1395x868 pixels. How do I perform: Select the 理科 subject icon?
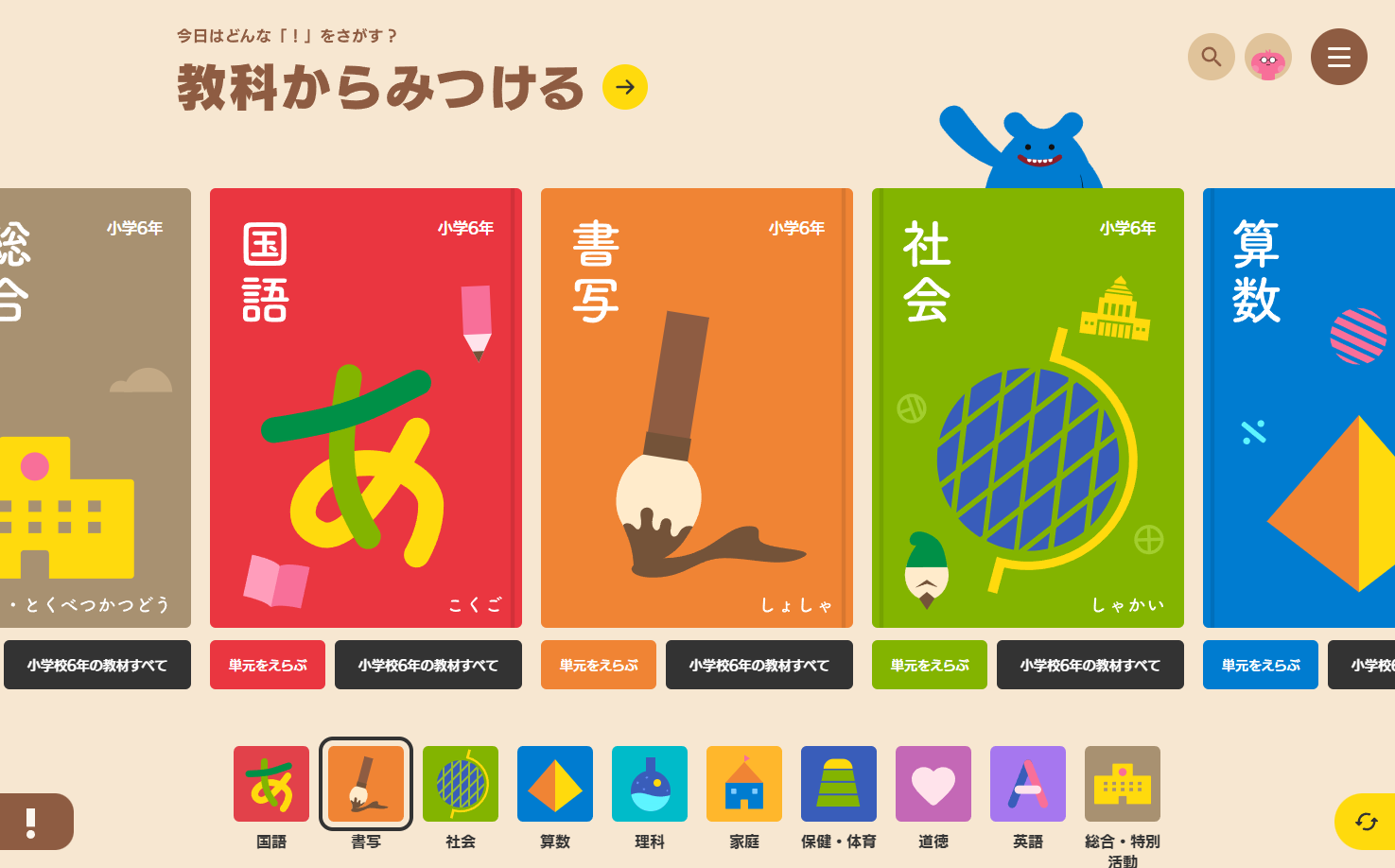click(x=650, y=784)
